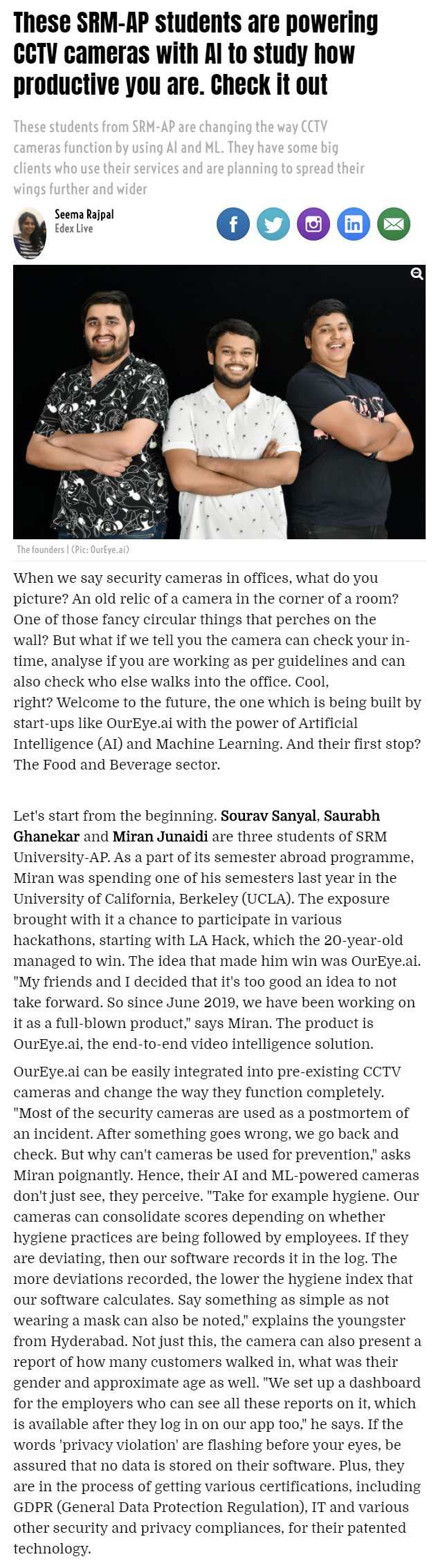The width and height of the screenshot is (436, 1568).
Task: Open author Seema Rajpal's profile
Action: 84,214
